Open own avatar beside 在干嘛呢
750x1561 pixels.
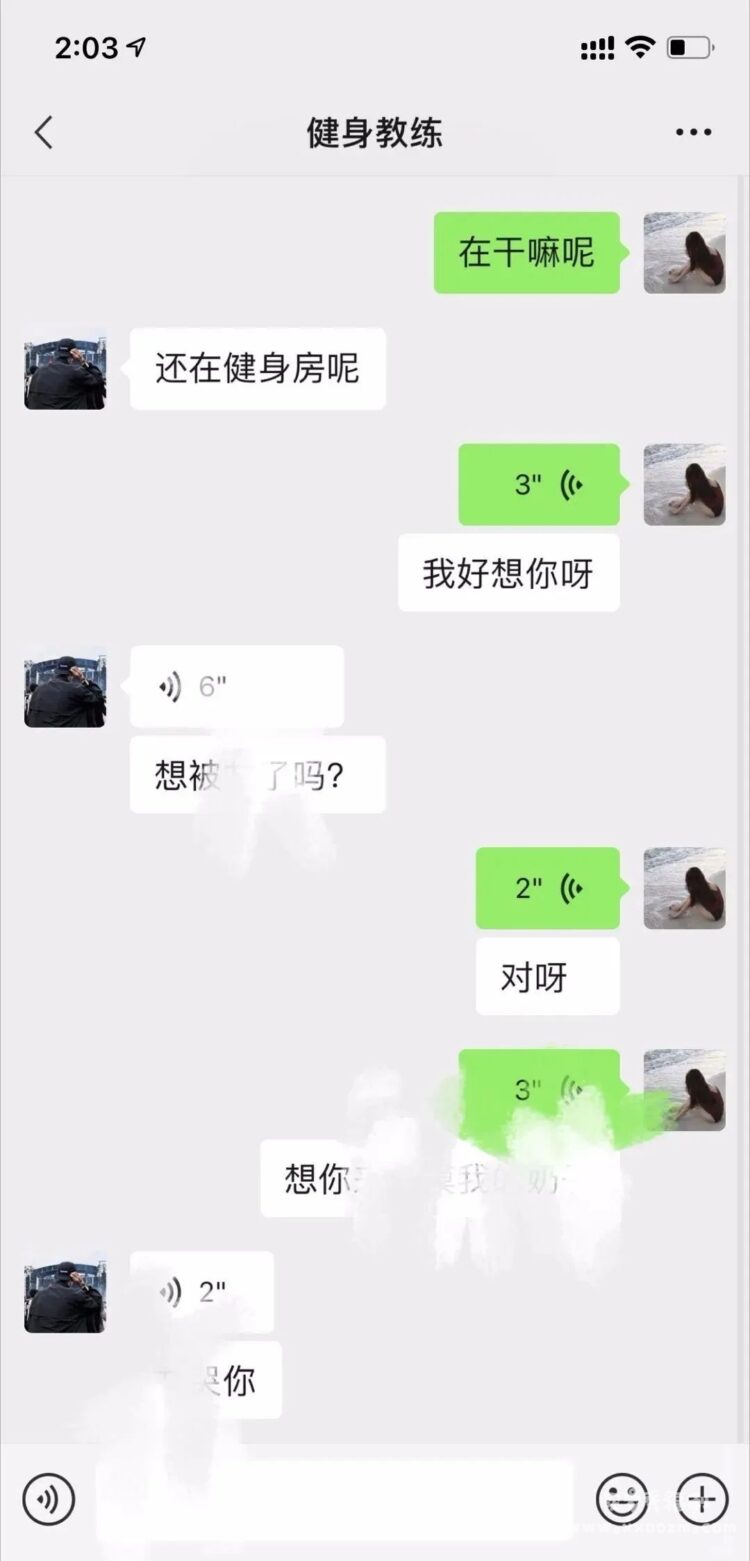coord(684,253)
